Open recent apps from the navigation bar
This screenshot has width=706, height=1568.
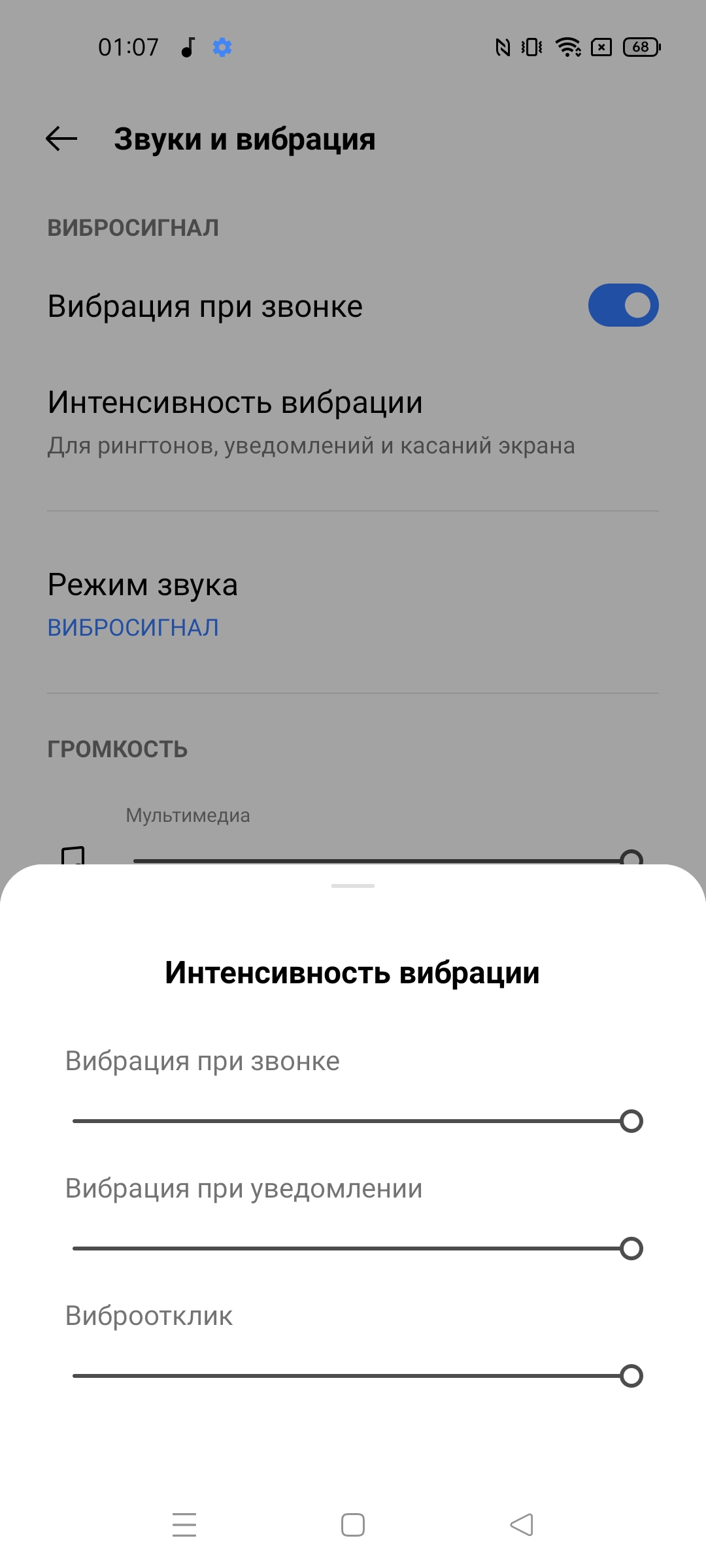click(184, 1525)
